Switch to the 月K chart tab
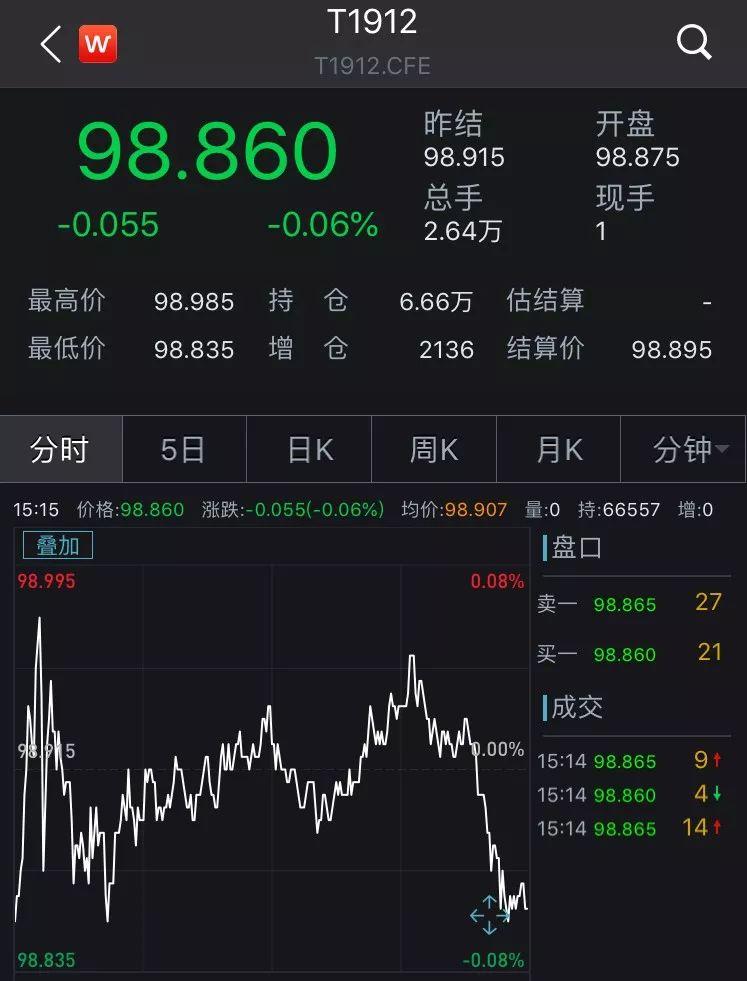747x981 pixels. (x=558, y=450)
